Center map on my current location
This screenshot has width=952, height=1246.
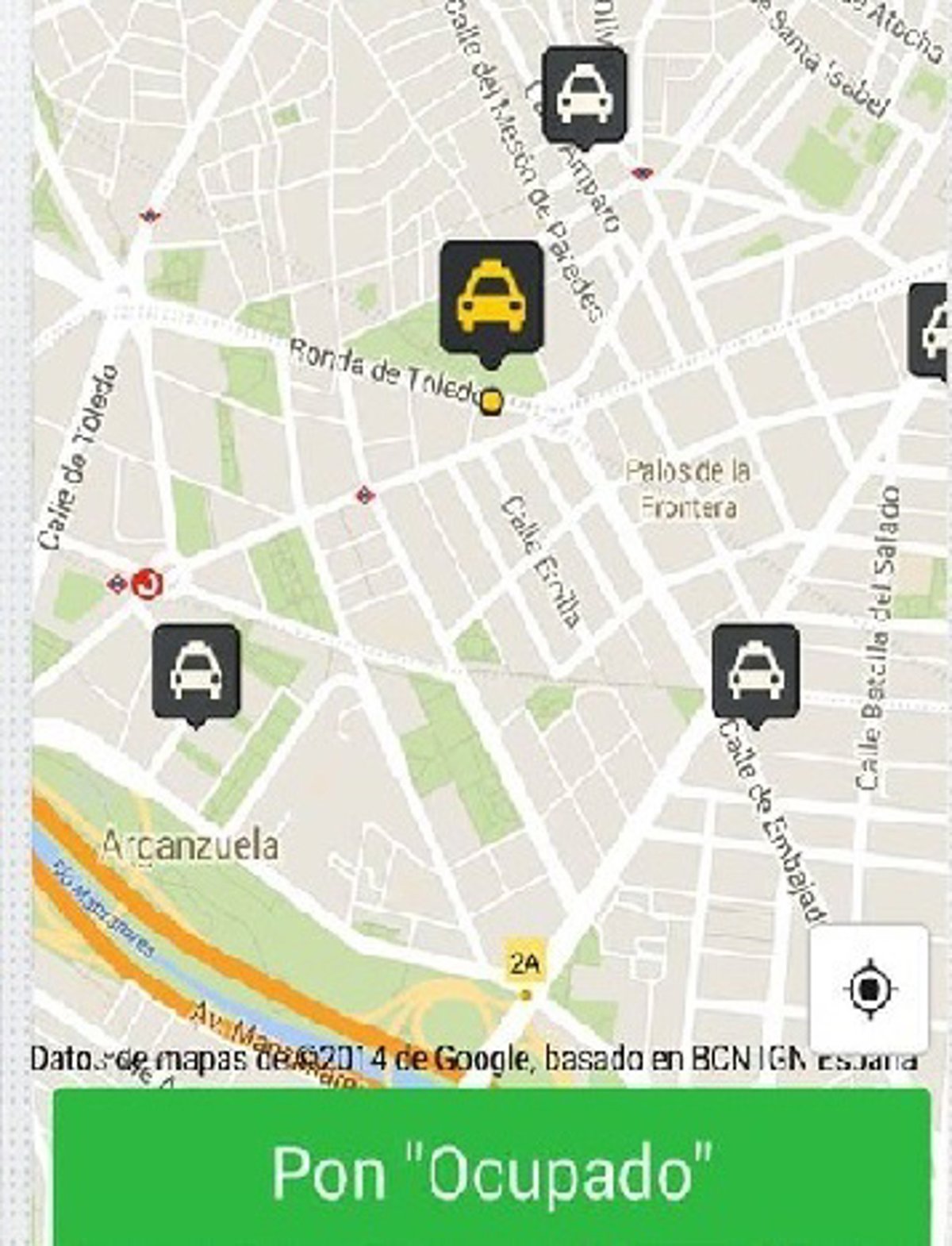pos(869,989)
